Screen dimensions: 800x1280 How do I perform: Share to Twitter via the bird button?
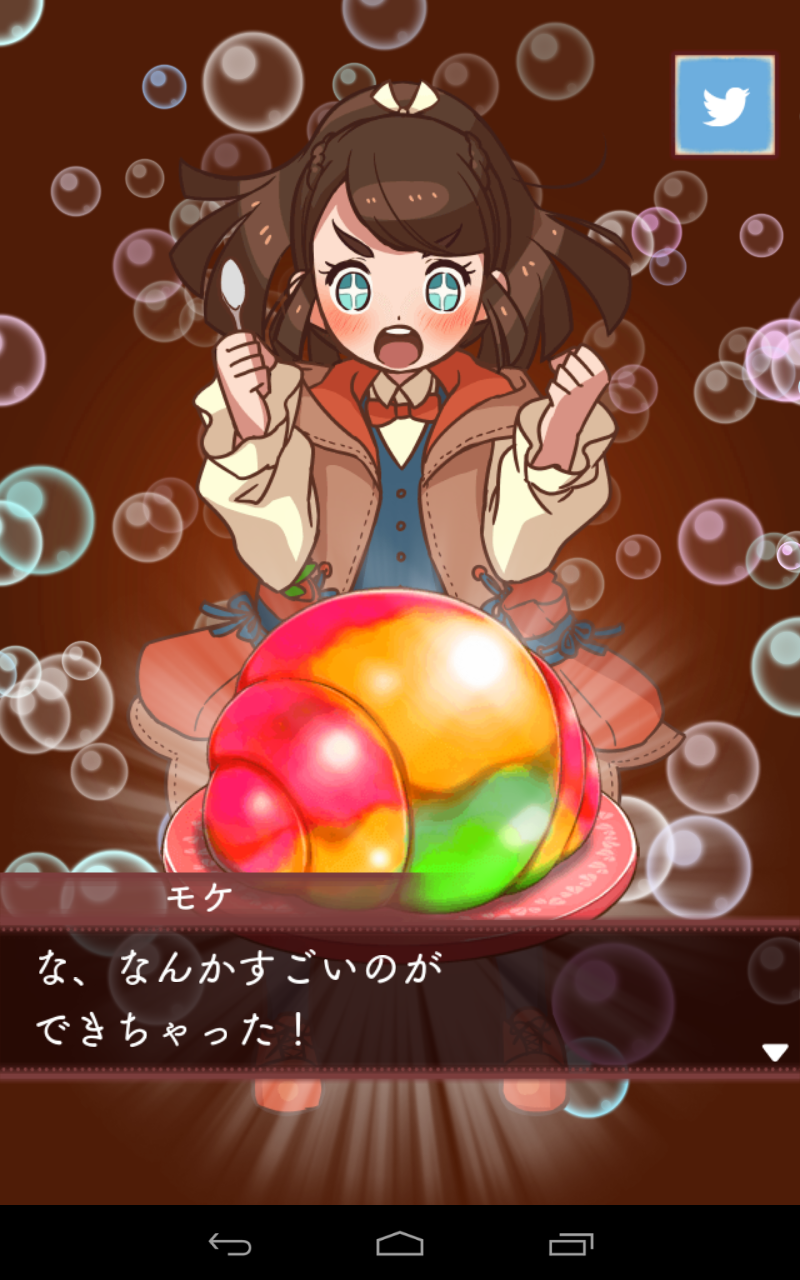(725, 105)
